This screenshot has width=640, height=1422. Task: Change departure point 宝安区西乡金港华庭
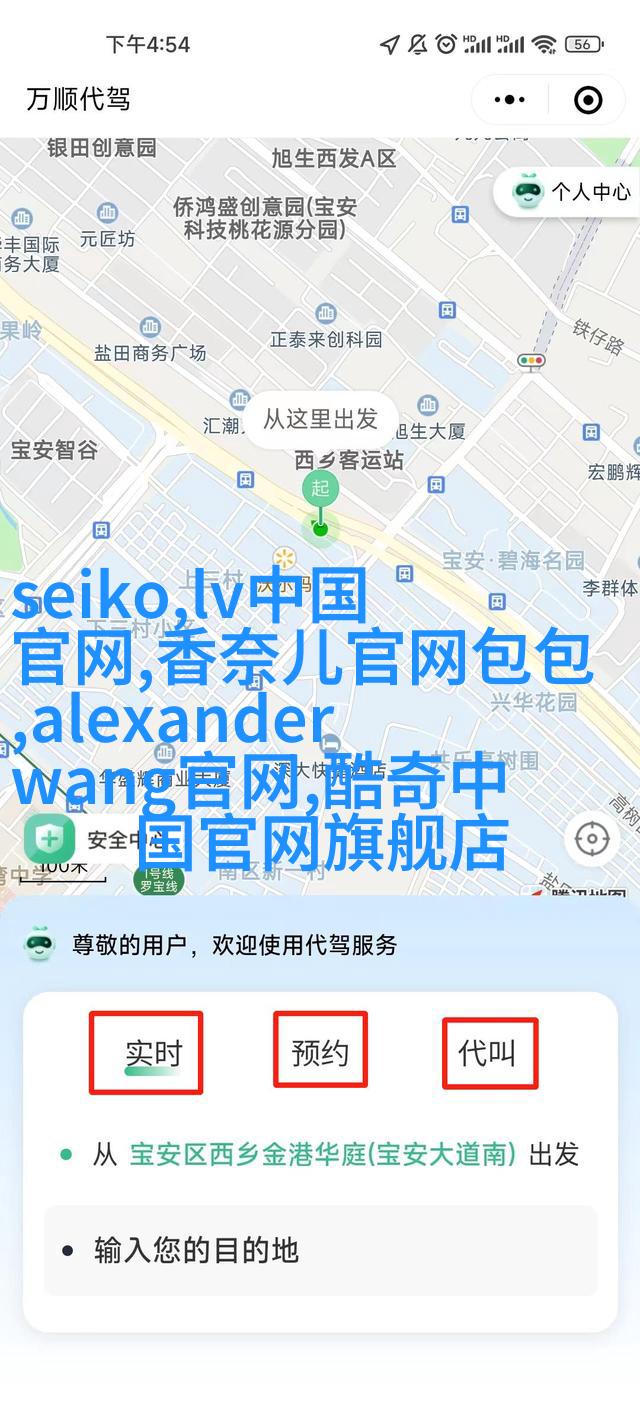click(322, 1154)
